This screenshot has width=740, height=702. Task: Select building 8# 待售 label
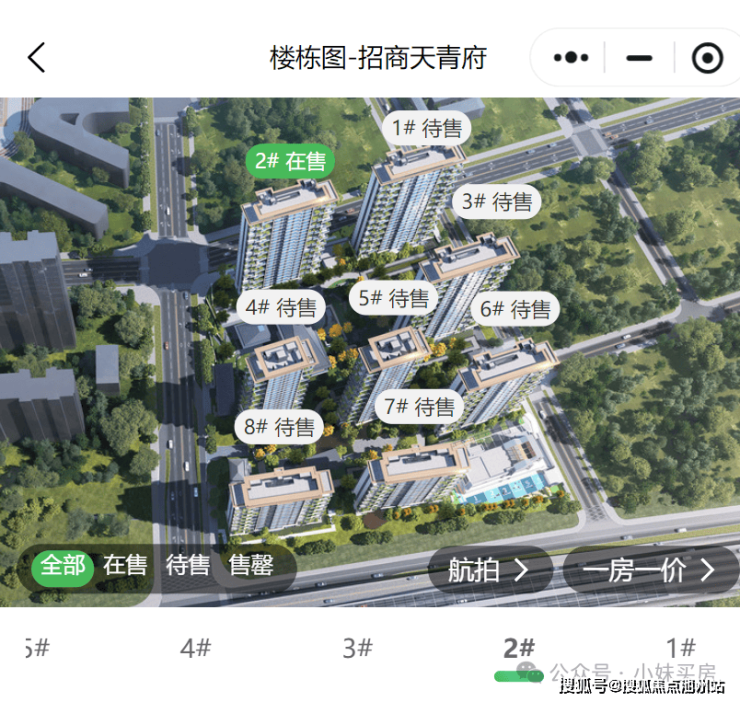(x=280, y=427)
